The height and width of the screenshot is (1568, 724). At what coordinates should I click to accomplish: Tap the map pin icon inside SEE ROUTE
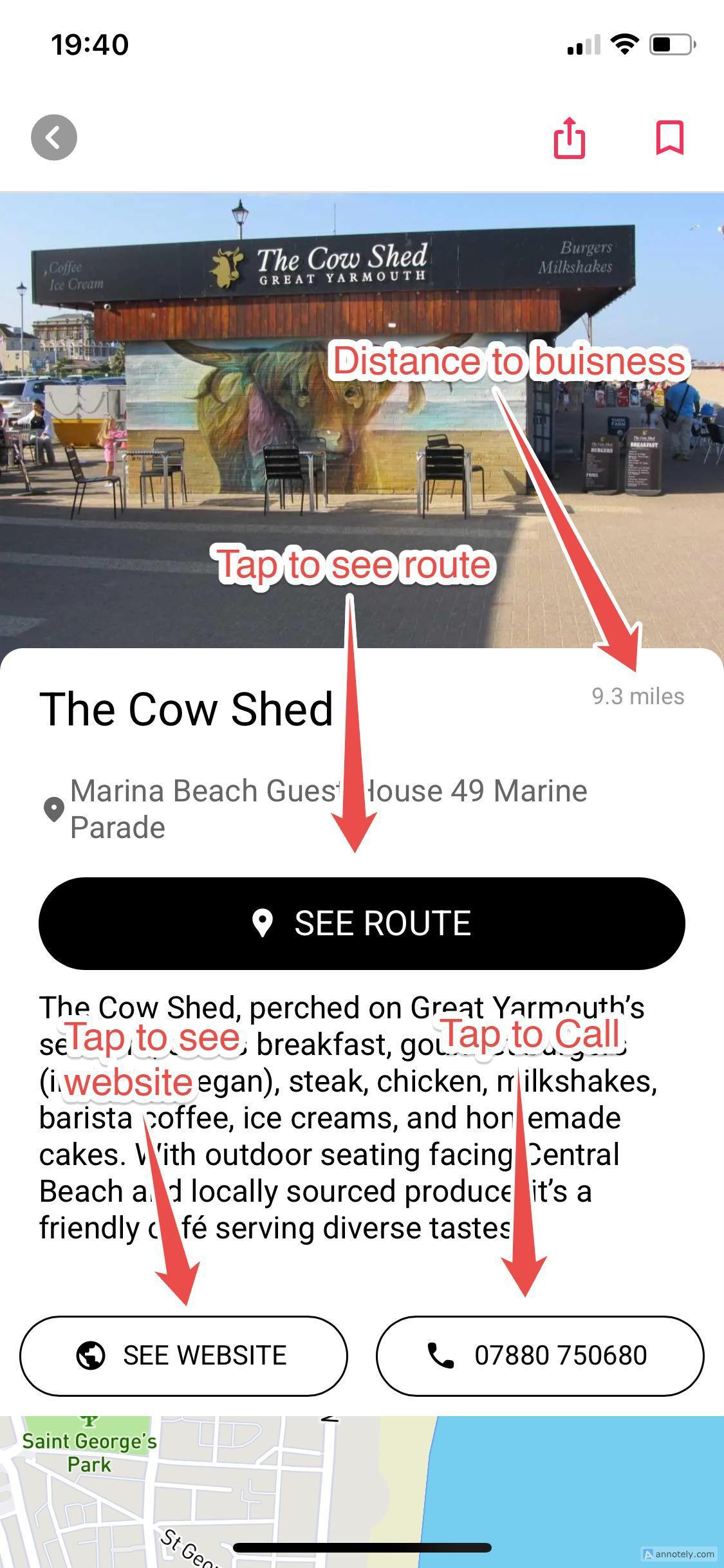coord(264,922)
